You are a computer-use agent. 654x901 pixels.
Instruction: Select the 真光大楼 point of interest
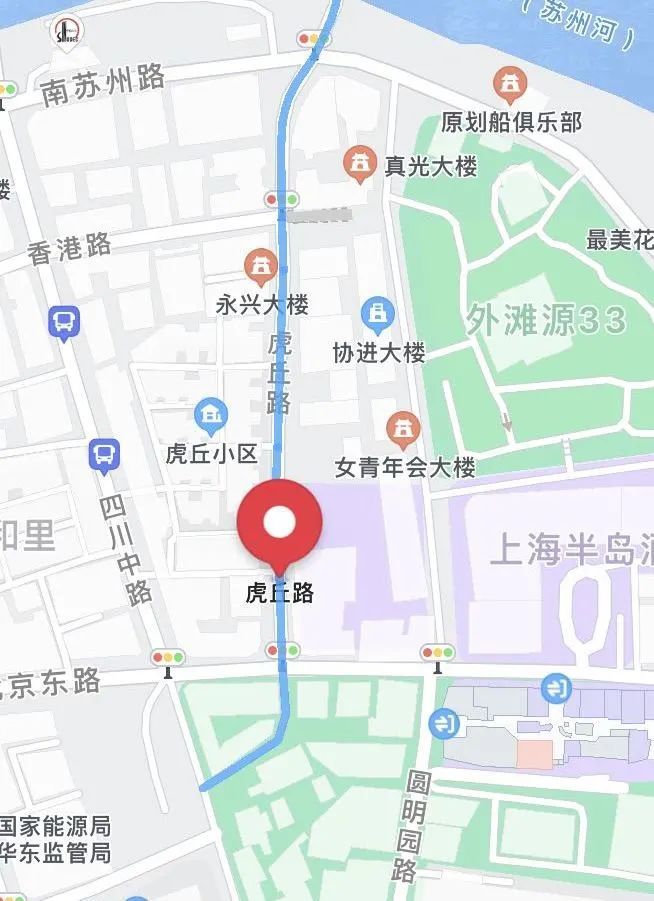click(x=359, y=163)
